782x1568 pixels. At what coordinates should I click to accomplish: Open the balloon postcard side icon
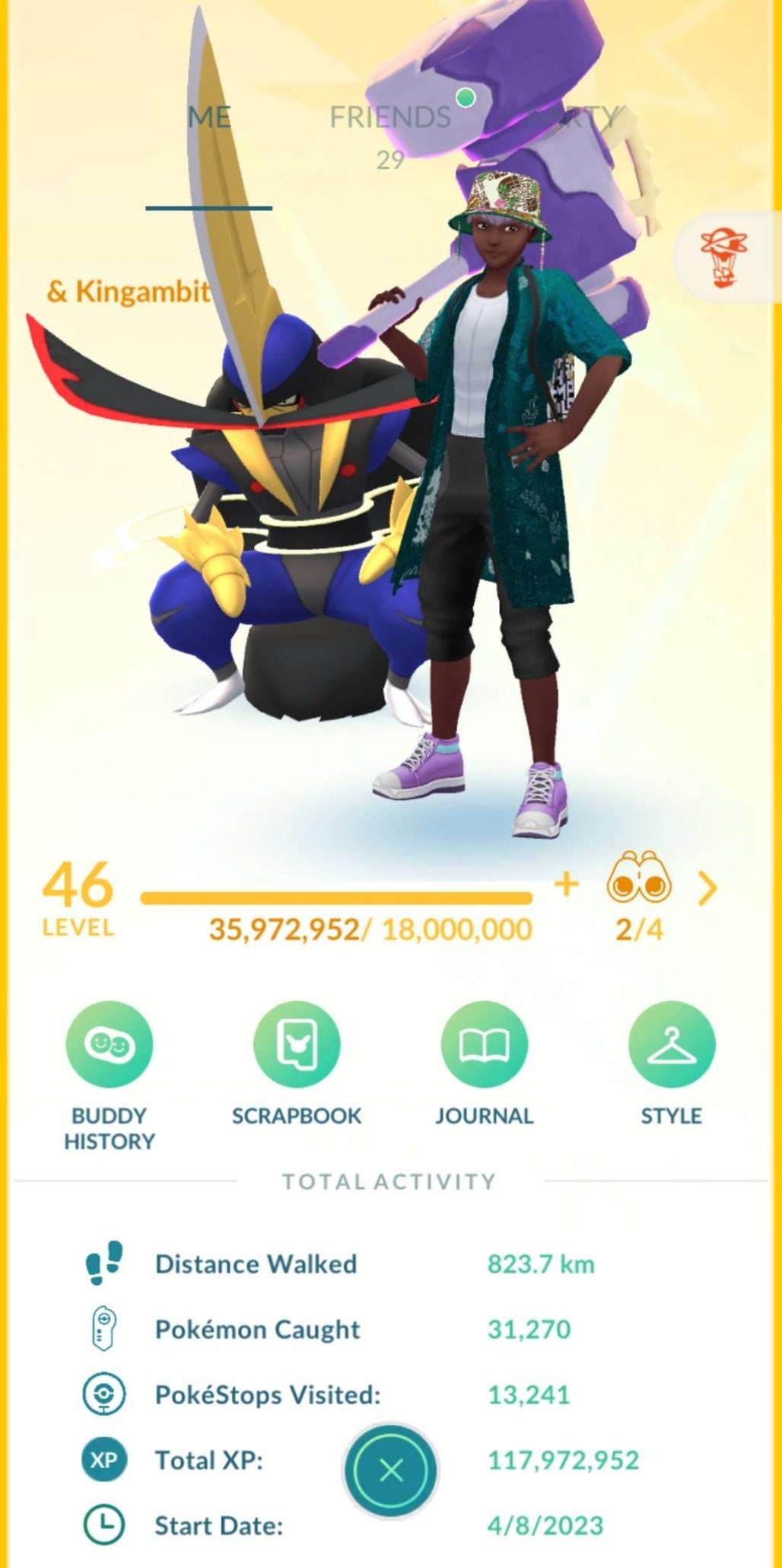tap(724, 259)
